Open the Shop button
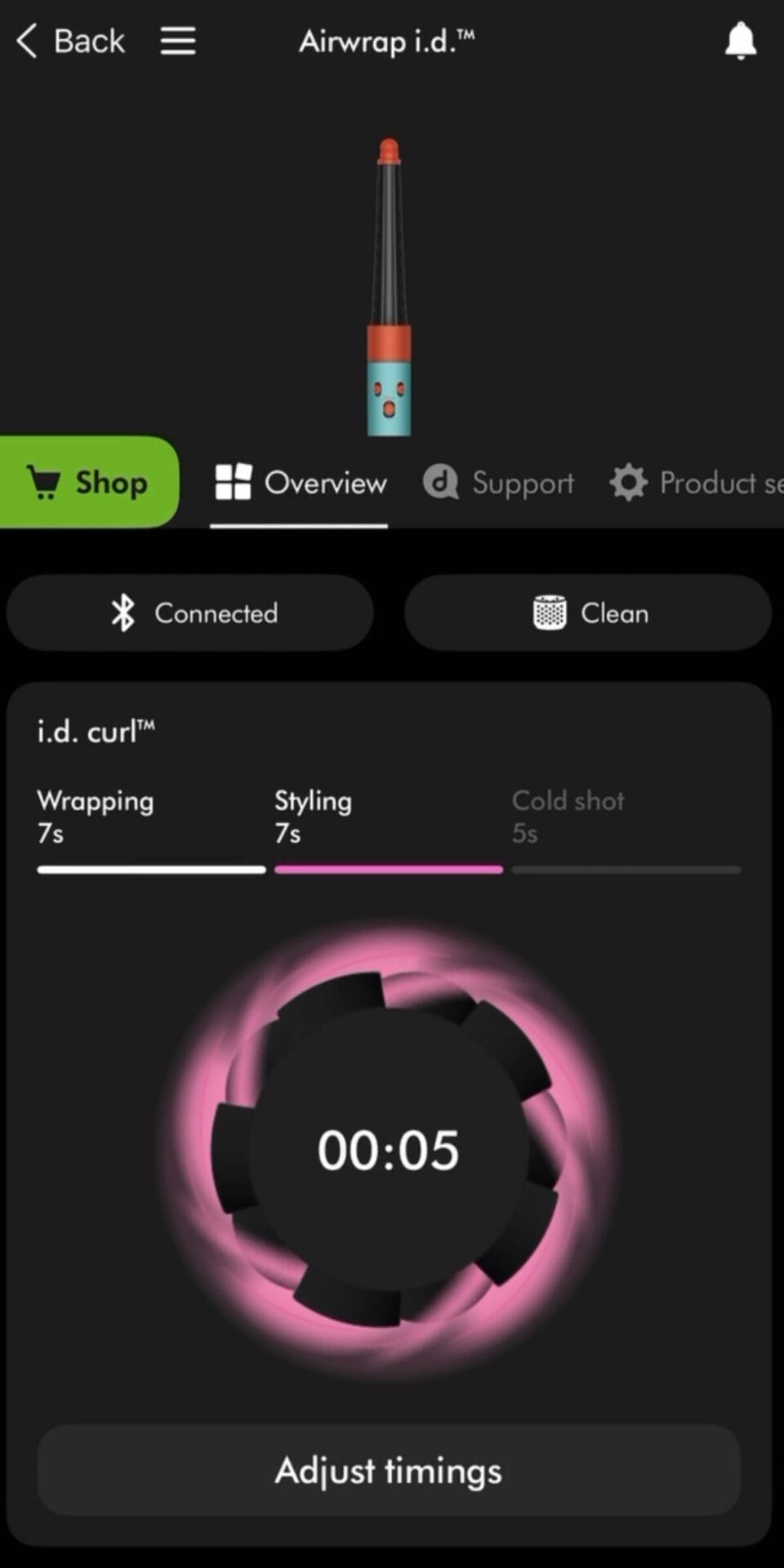Viewport: 784px width, 1568px height. point(88,483)
